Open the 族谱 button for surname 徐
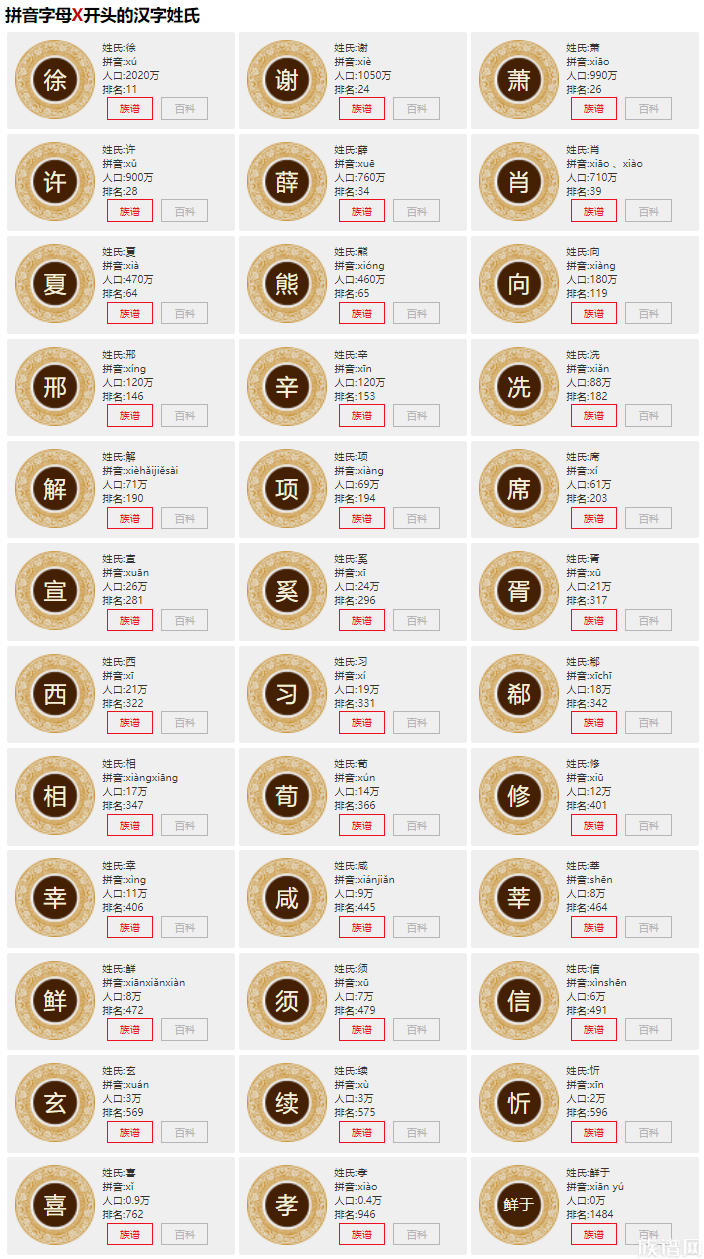704x1259 pixels. pyautogui.click(x=130, y=109)
